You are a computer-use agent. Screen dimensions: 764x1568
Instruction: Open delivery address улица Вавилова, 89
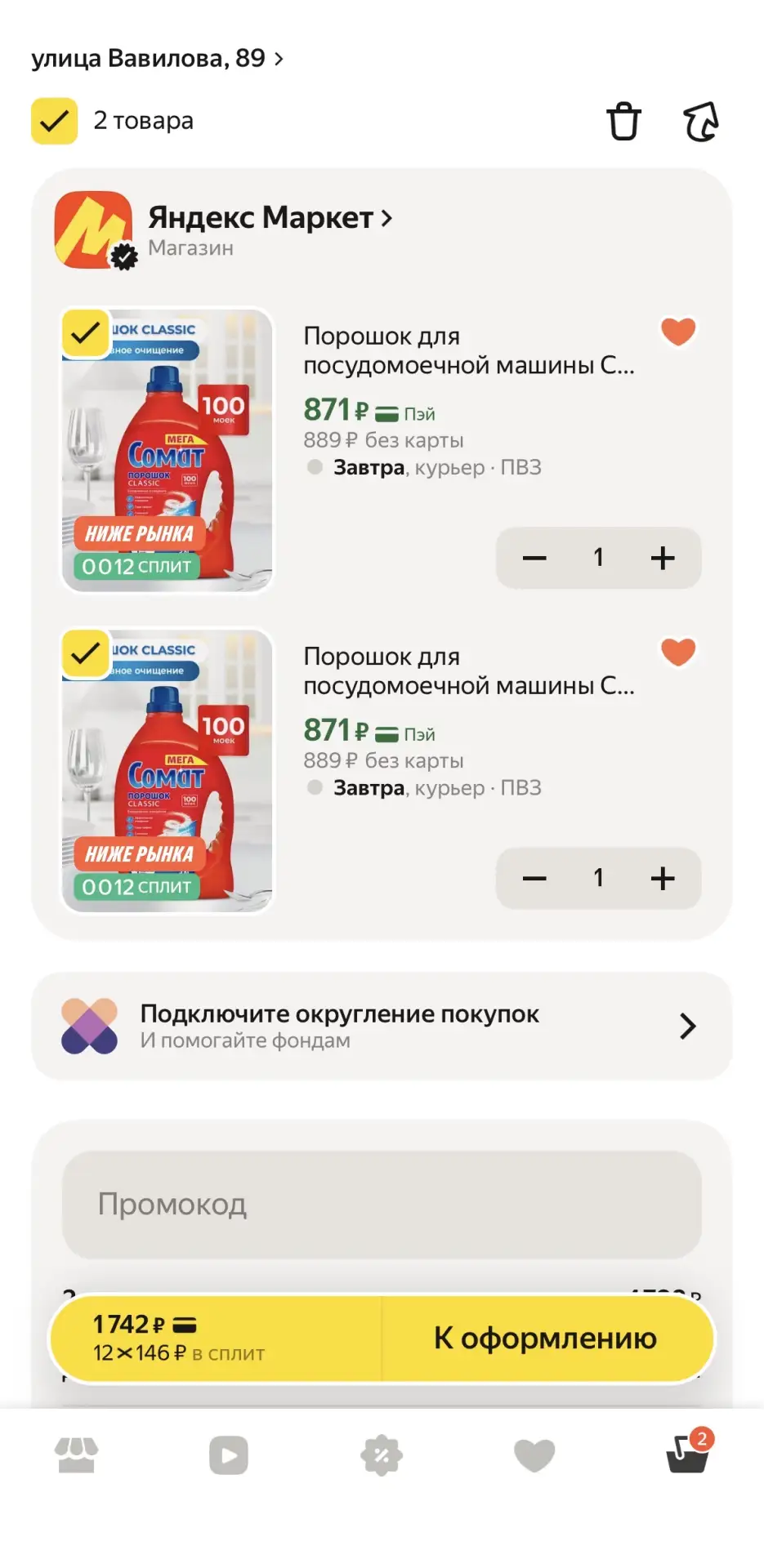click(158, 59)
